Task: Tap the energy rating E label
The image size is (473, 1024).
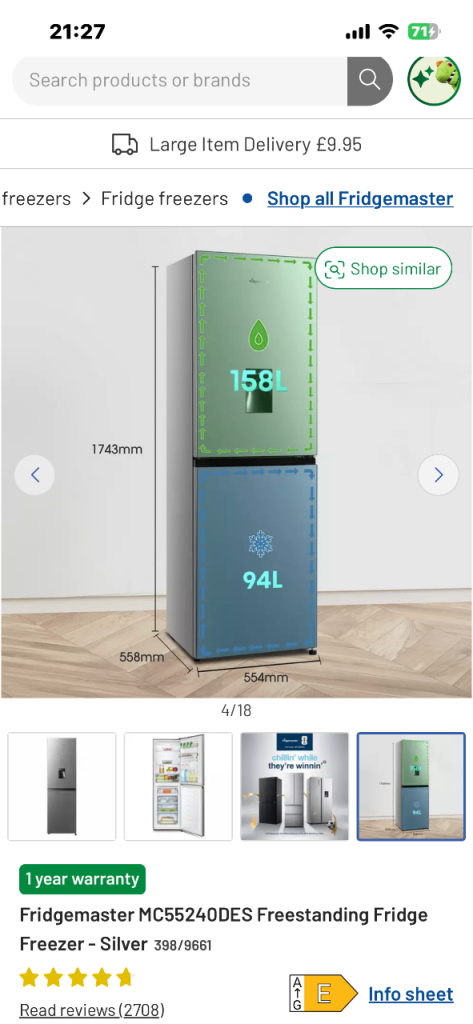Action: tap(323, 993)
